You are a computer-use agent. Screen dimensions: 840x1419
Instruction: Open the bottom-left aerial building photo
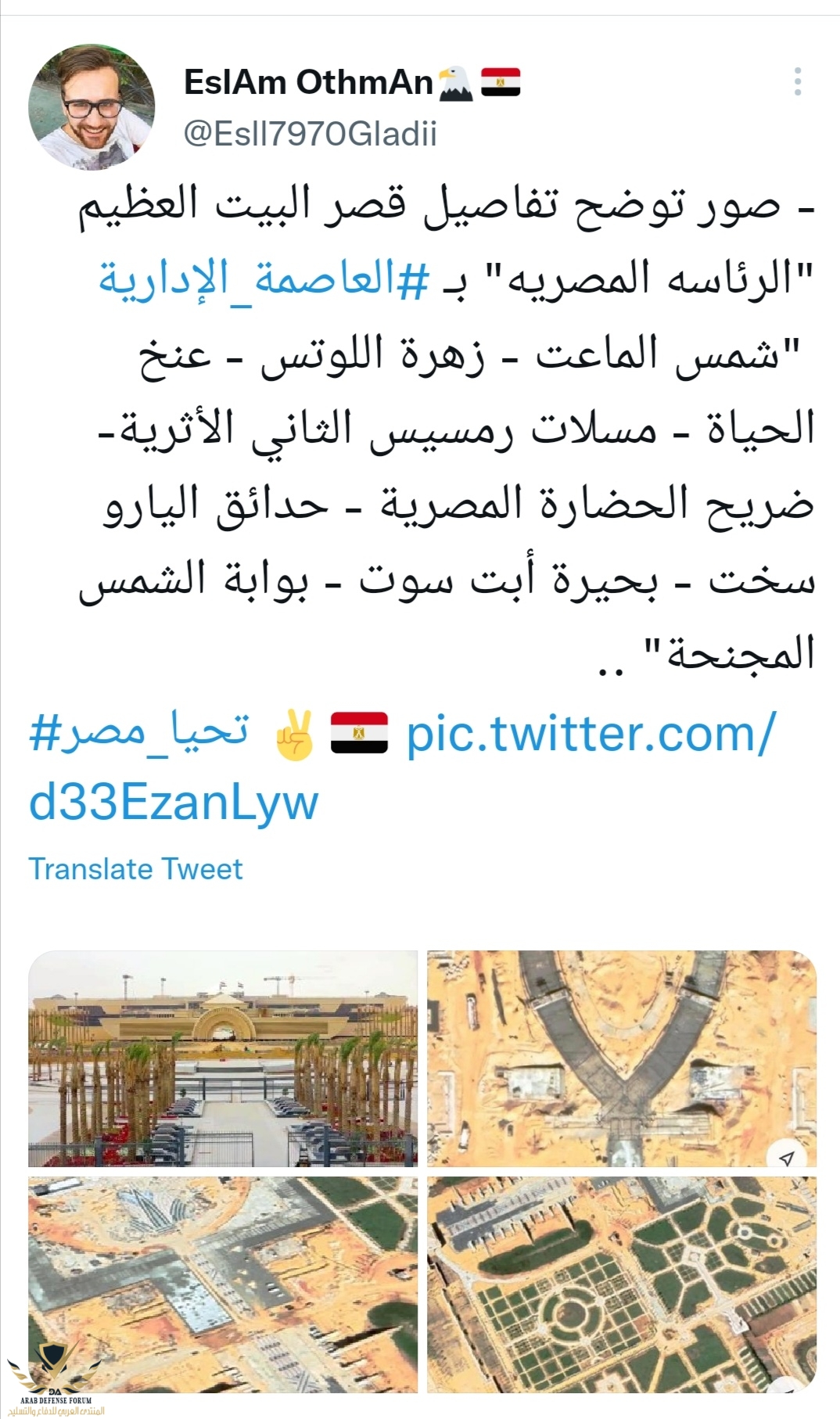[223, 1284]
